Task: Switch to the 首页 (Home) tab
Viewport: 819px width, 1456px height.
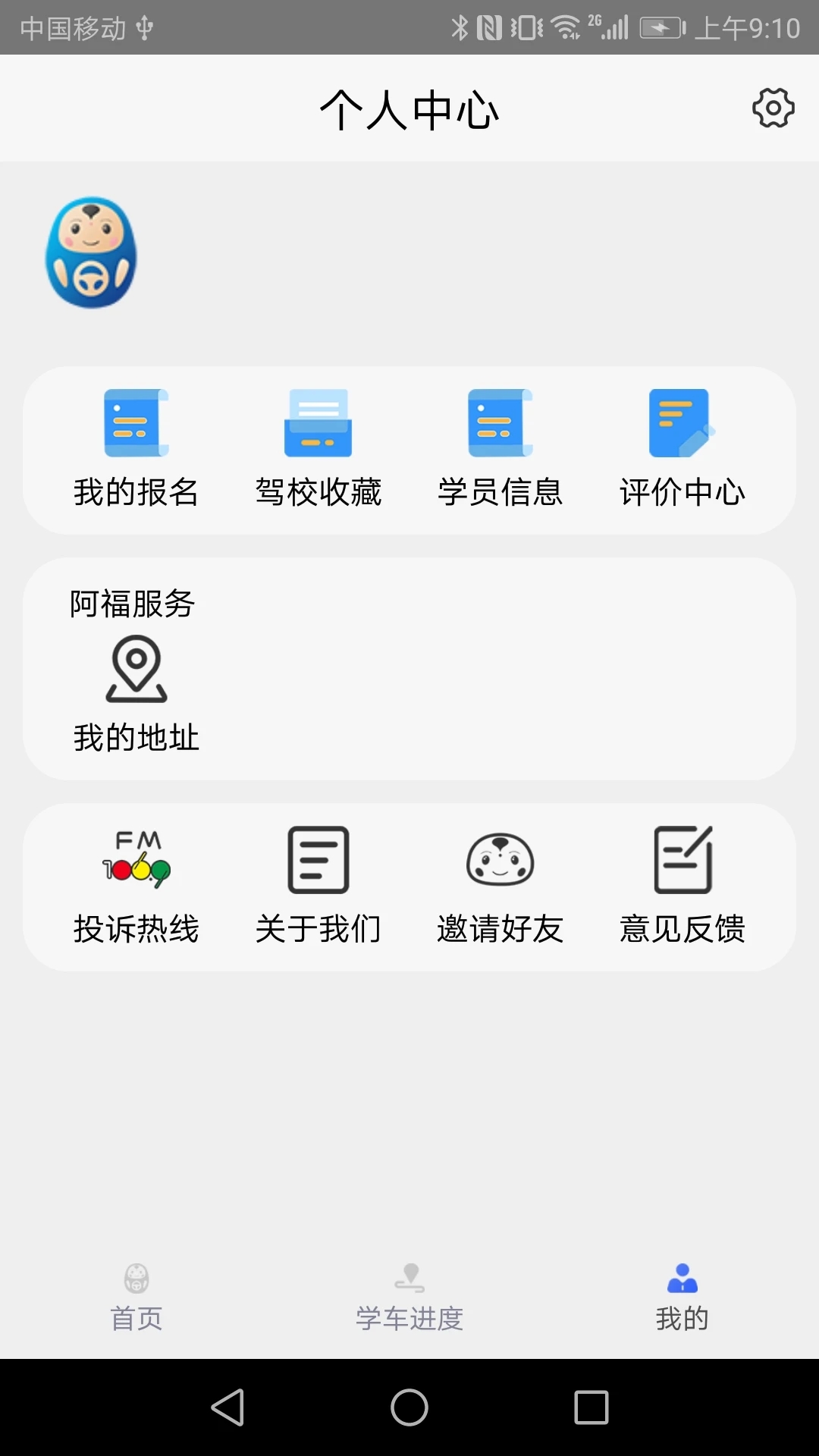Action: 136,1298
